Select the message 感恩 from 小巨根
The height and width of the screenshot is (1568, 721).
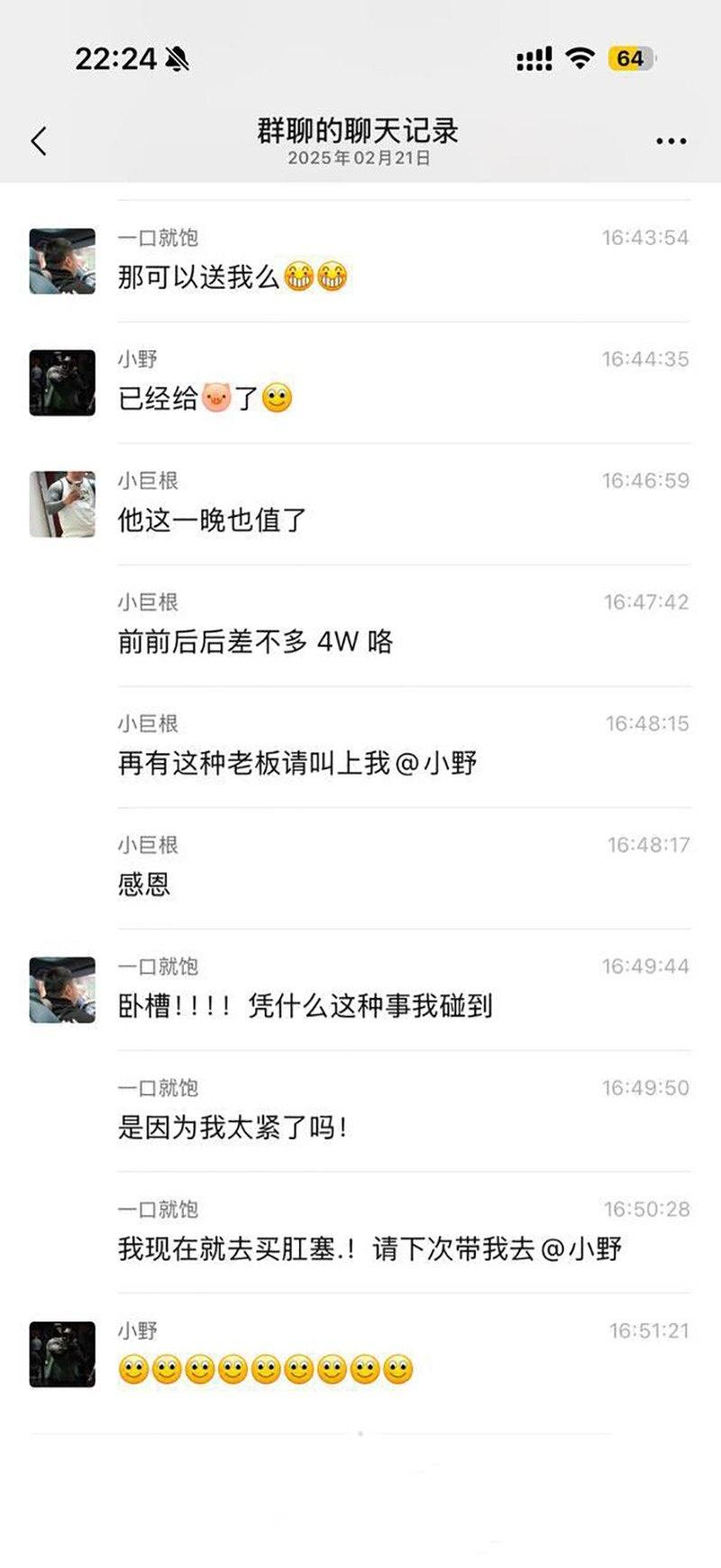click(142, 886)
